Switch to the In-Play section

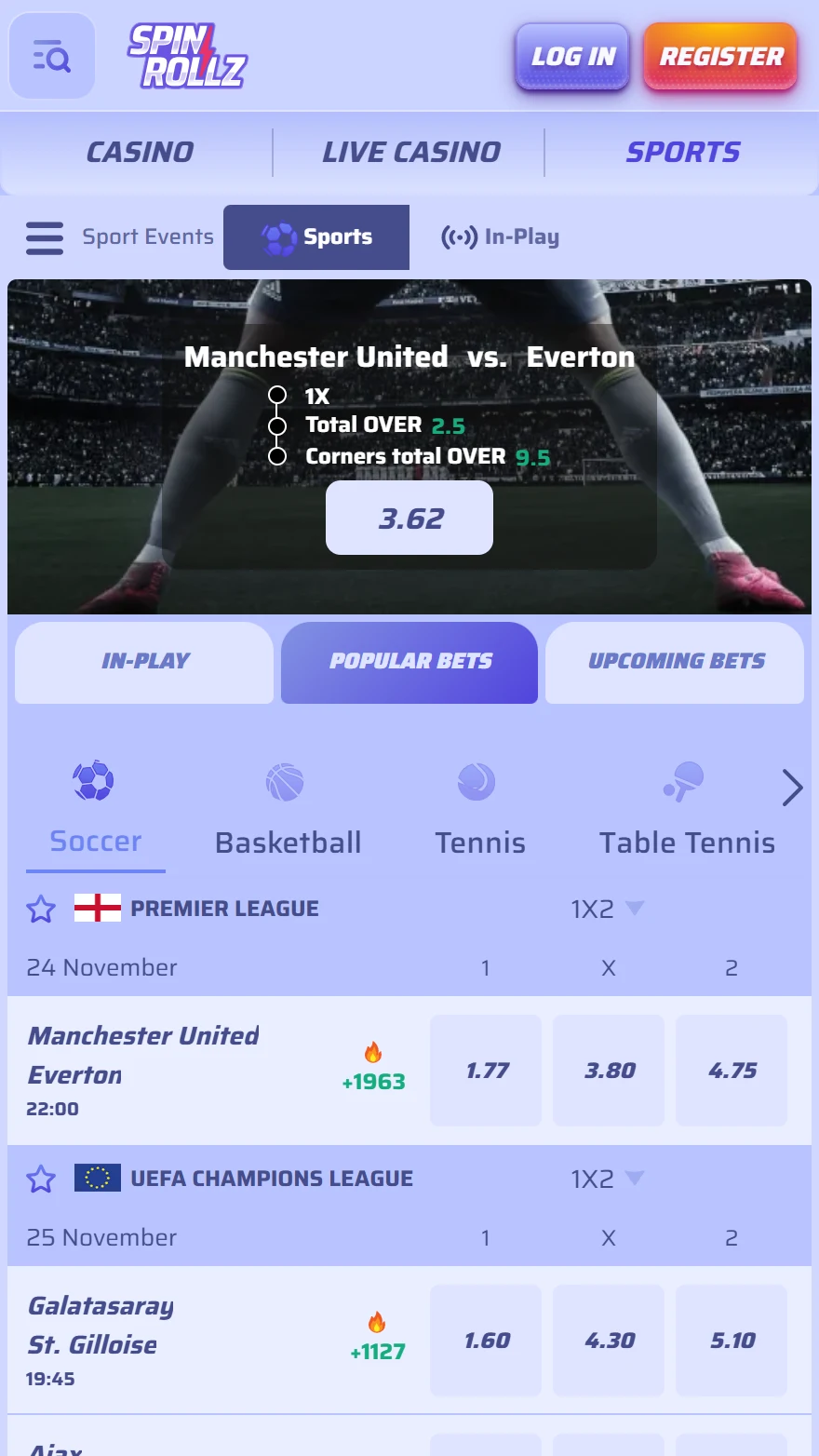(501, 237)
